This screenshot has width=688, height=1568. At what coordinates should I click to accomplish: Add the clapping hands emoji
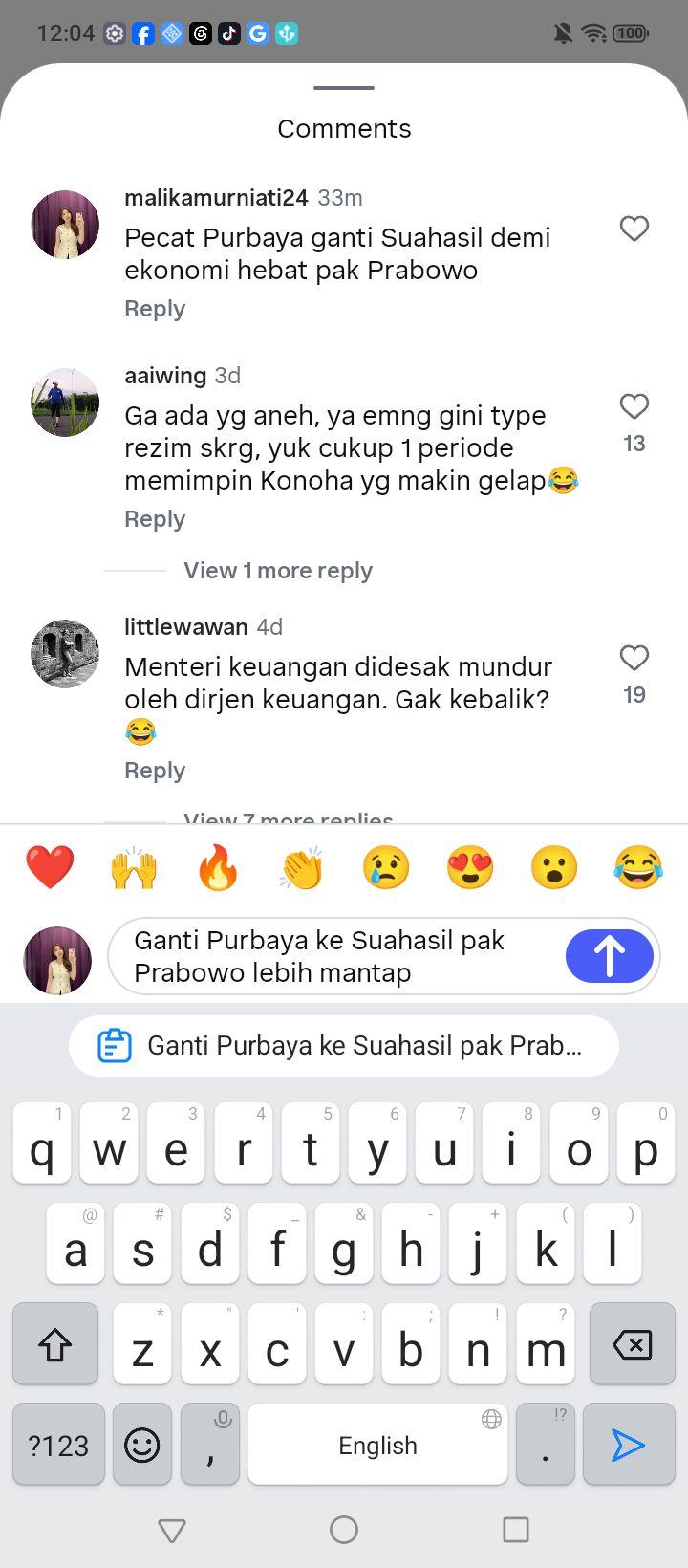pyautogui.click(x=302, y=868)
